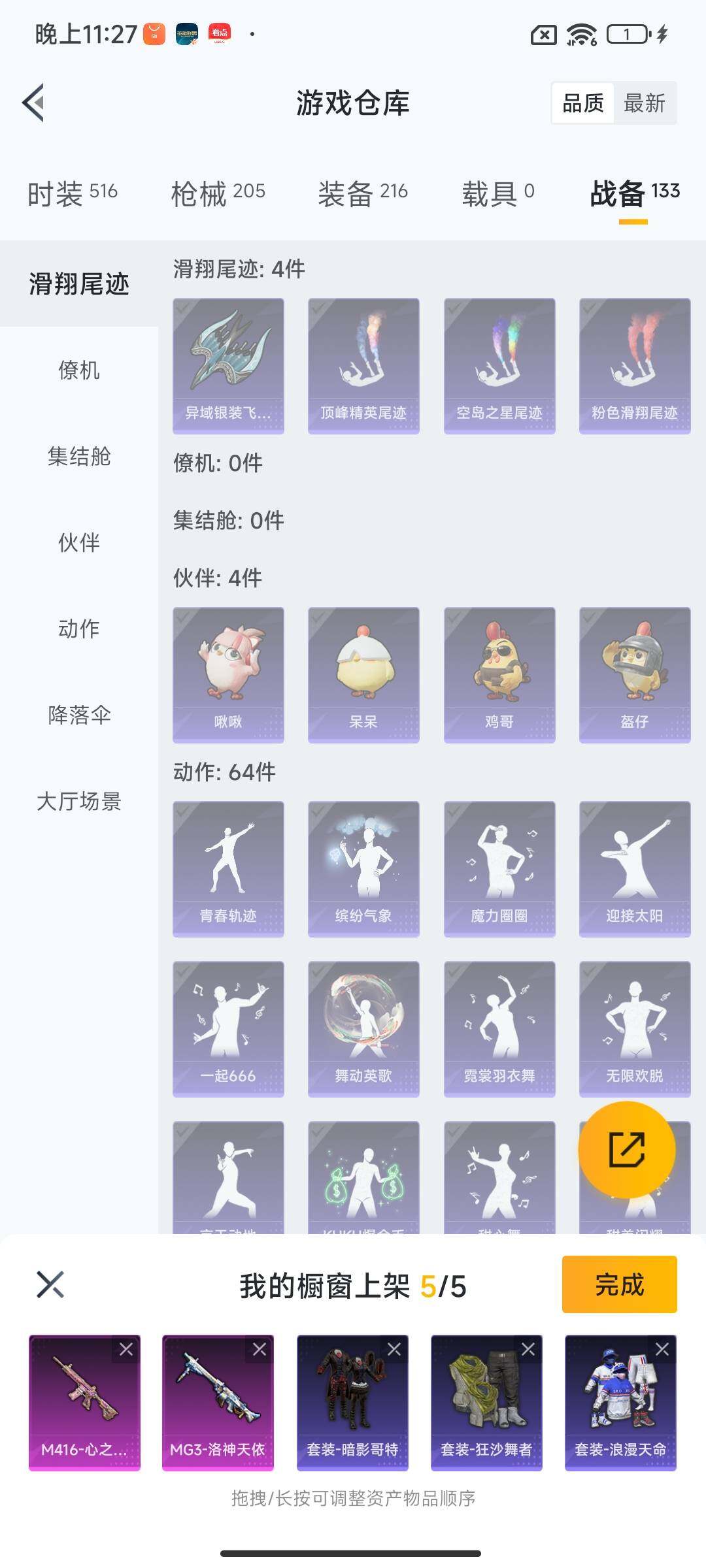Select the 粉色滑翔尾迹 glider trail
The width and height of the screenshot is (706, 1568).
(634, 364)
